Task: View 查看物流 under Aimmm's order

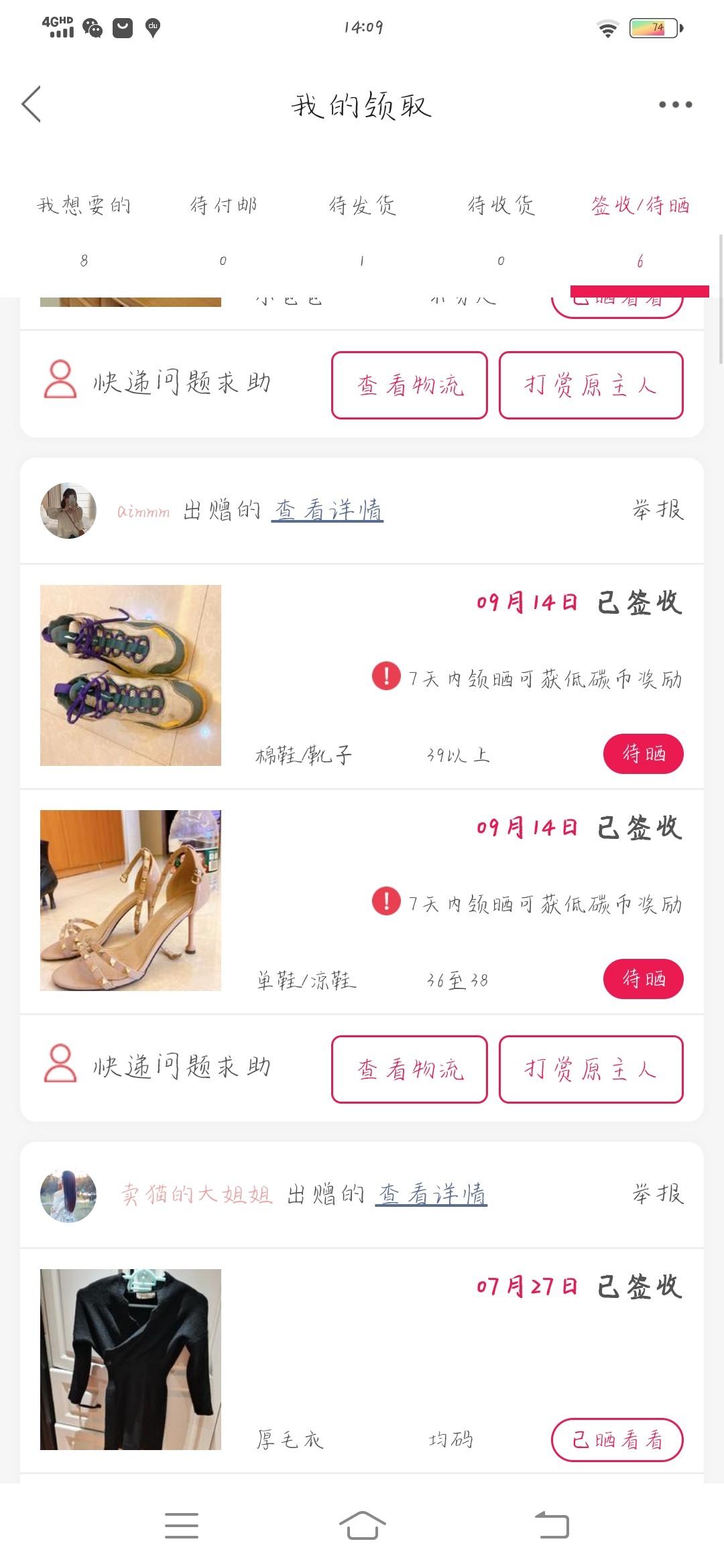Action: (410, 1069)
